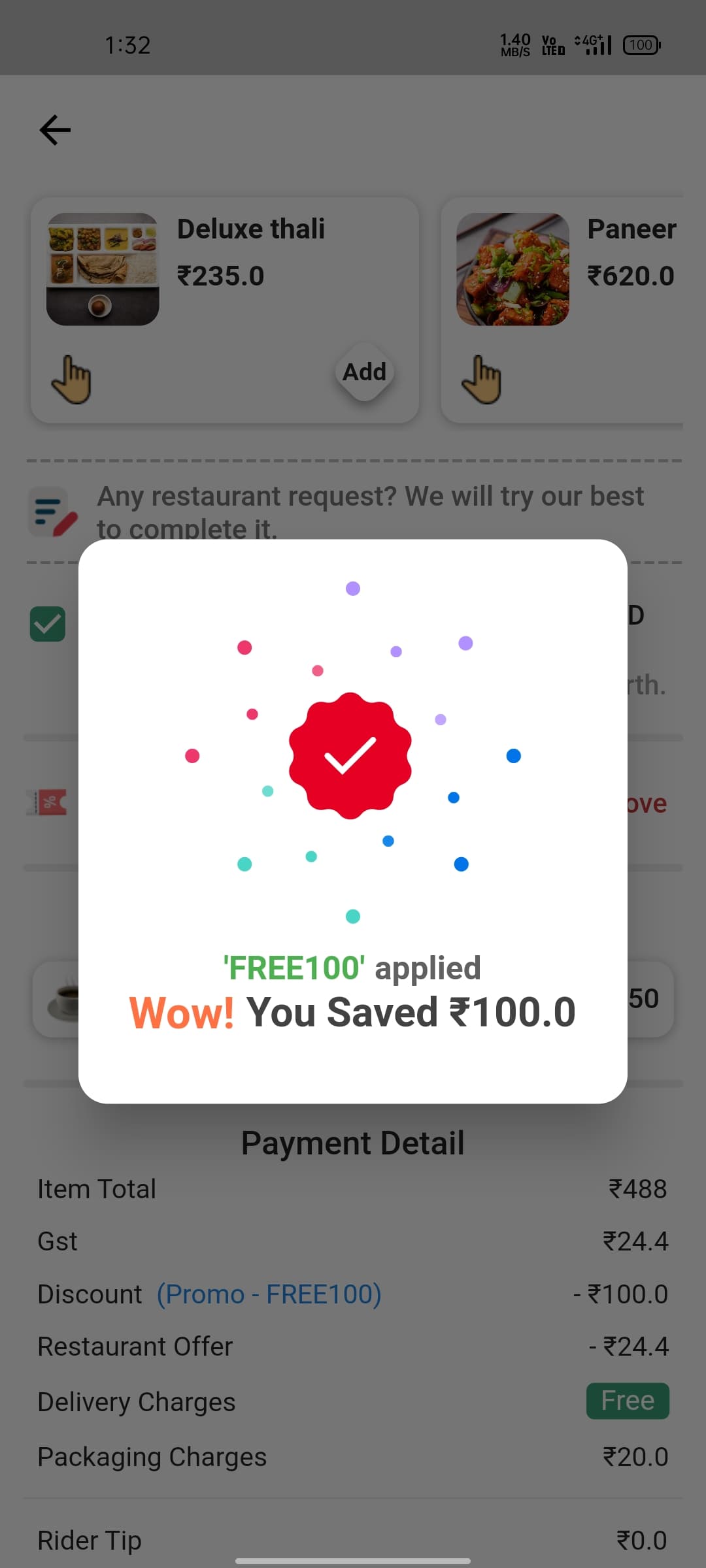This screenshot has width=706, height=1568.
Task: Untick the green checkbox
Action: point(48,624)
